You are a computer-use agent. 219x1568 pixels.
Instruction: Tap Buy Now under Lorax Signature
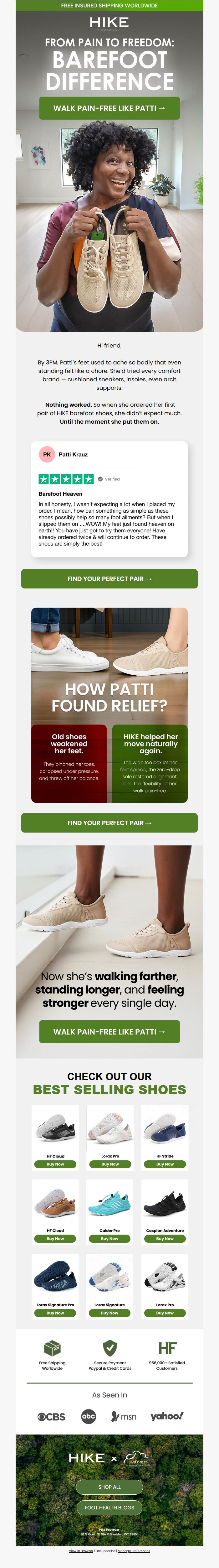pos(109,1312)
